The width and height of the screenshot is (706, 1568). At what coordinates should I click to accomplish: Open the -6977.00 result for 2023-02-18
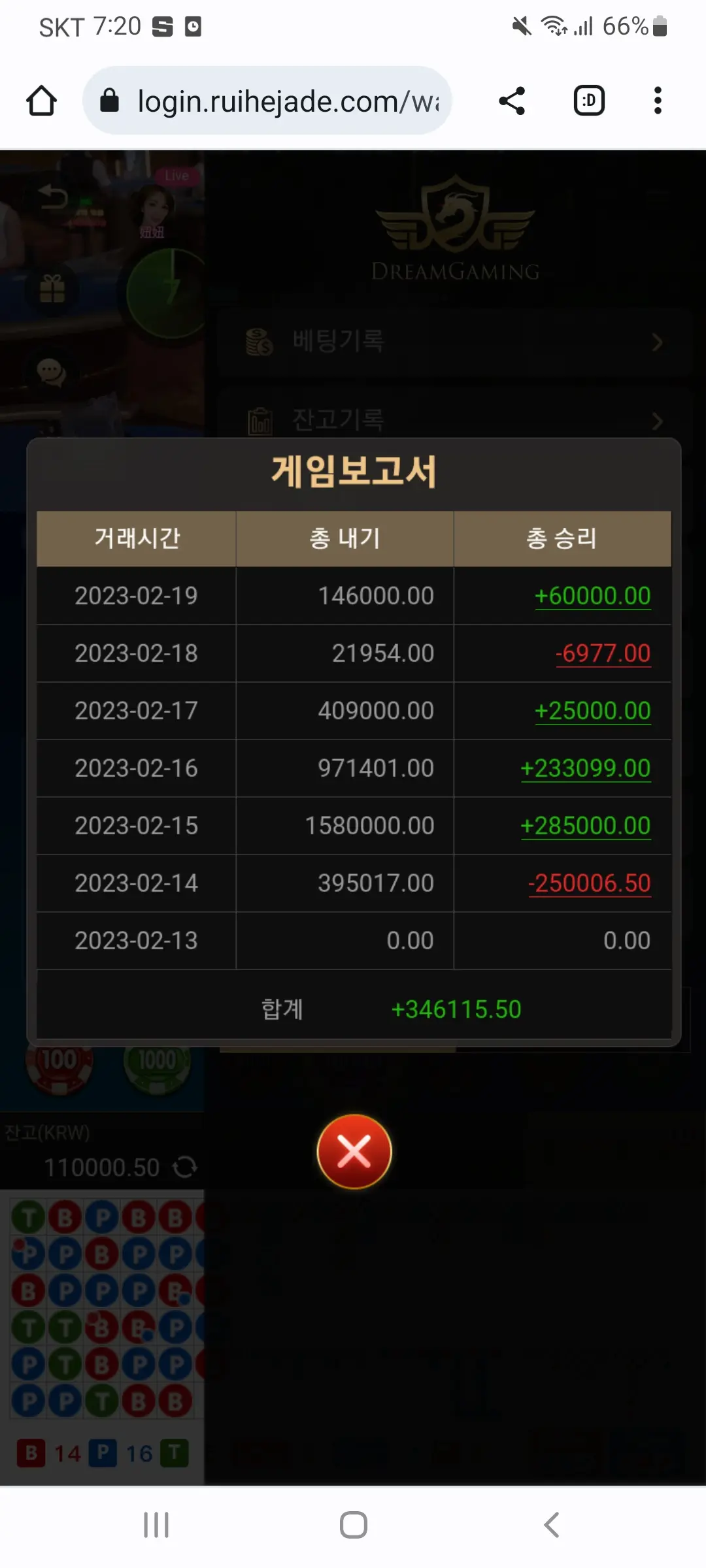tap(603, 653)
